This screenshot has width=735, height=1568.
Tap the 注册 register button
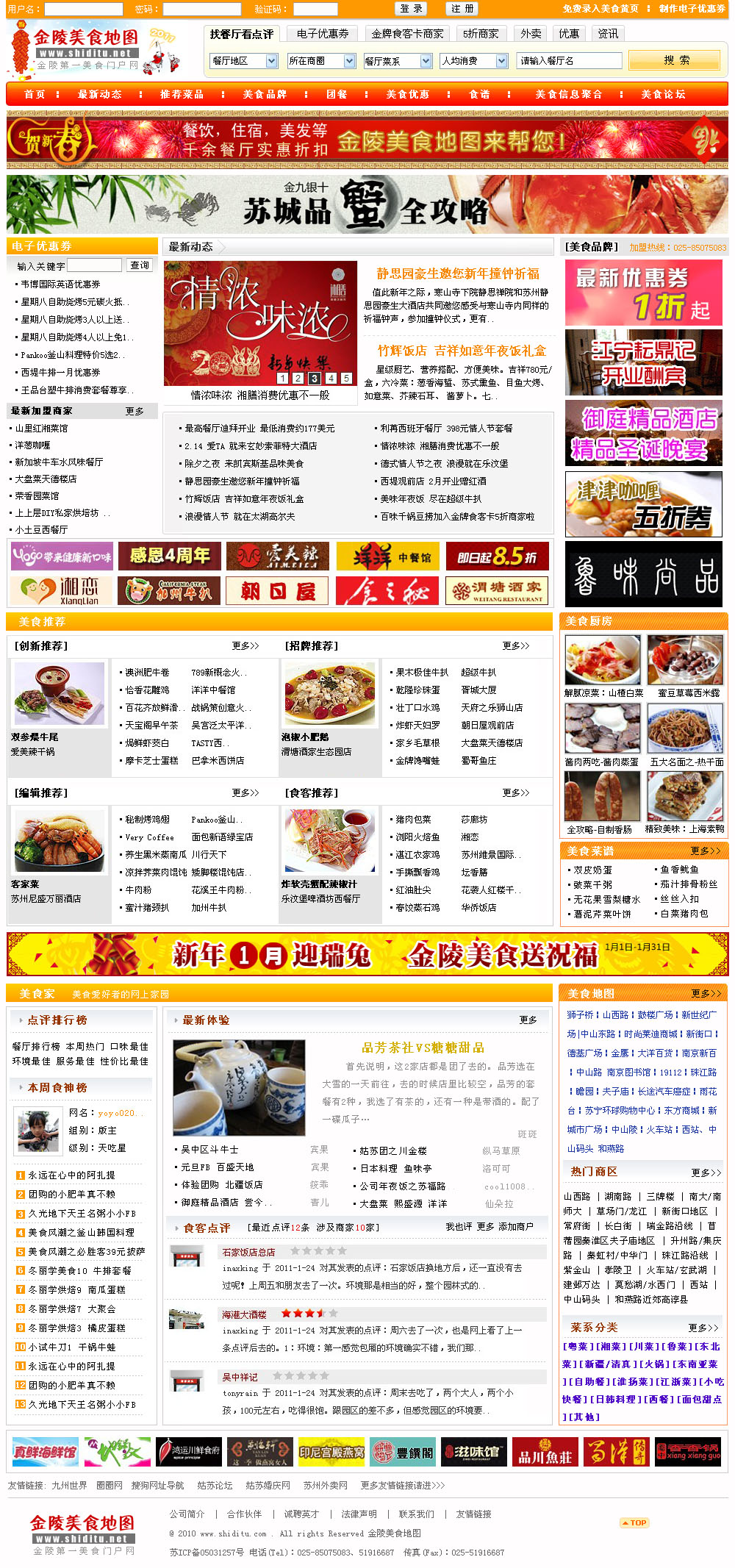462,9
